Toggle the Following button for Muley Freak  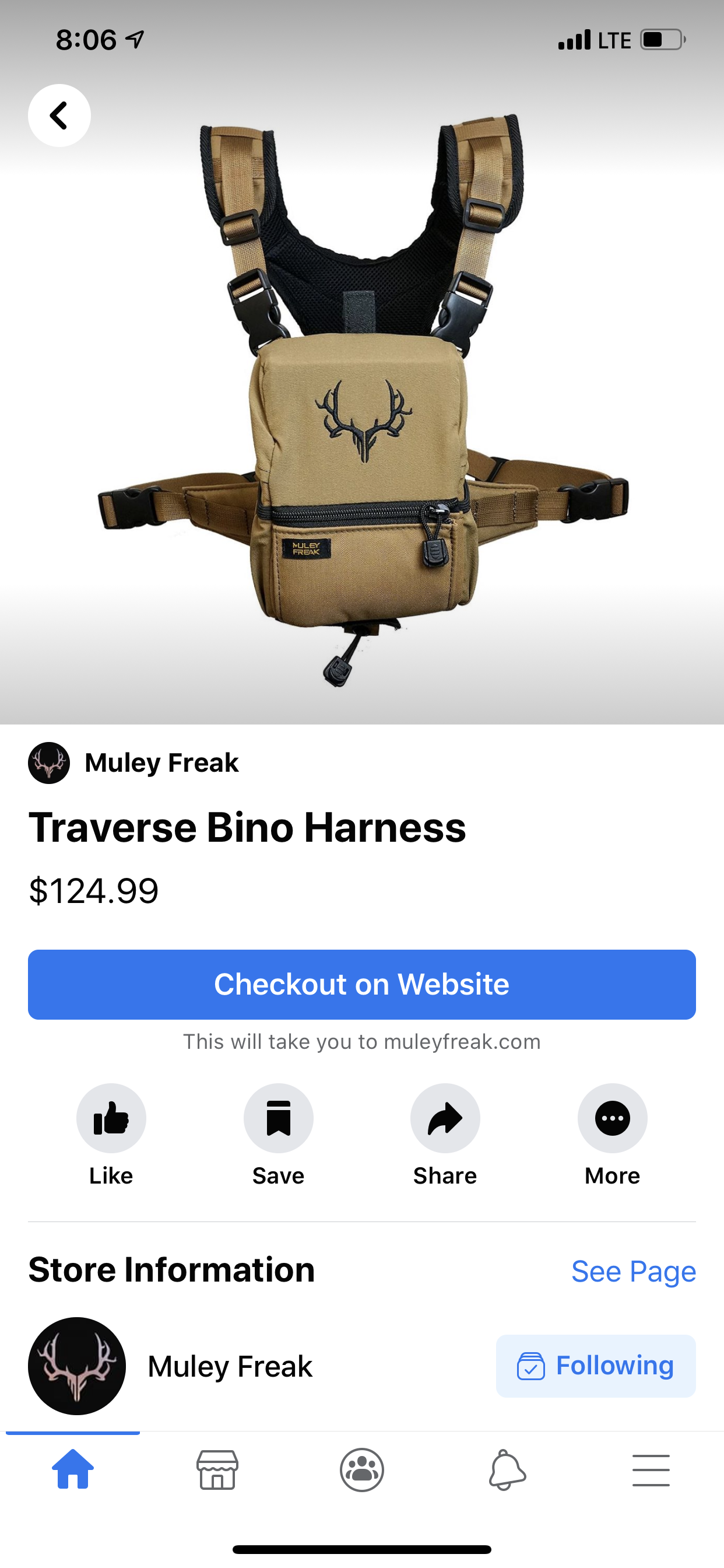pos(596,1366)
